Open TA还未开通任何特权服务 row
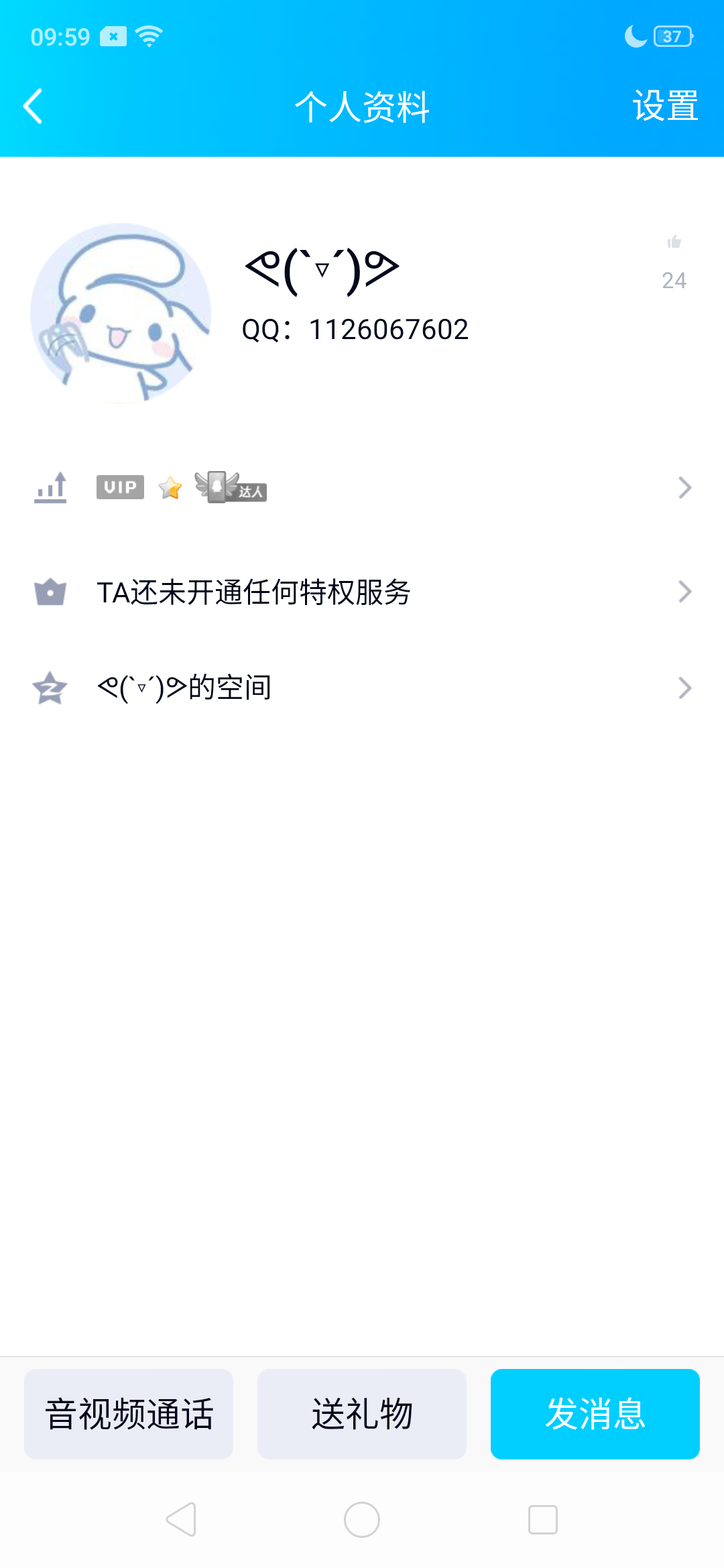Image resolution: width=724 pixels, height=1568 pixels. (x=362, y=592)
